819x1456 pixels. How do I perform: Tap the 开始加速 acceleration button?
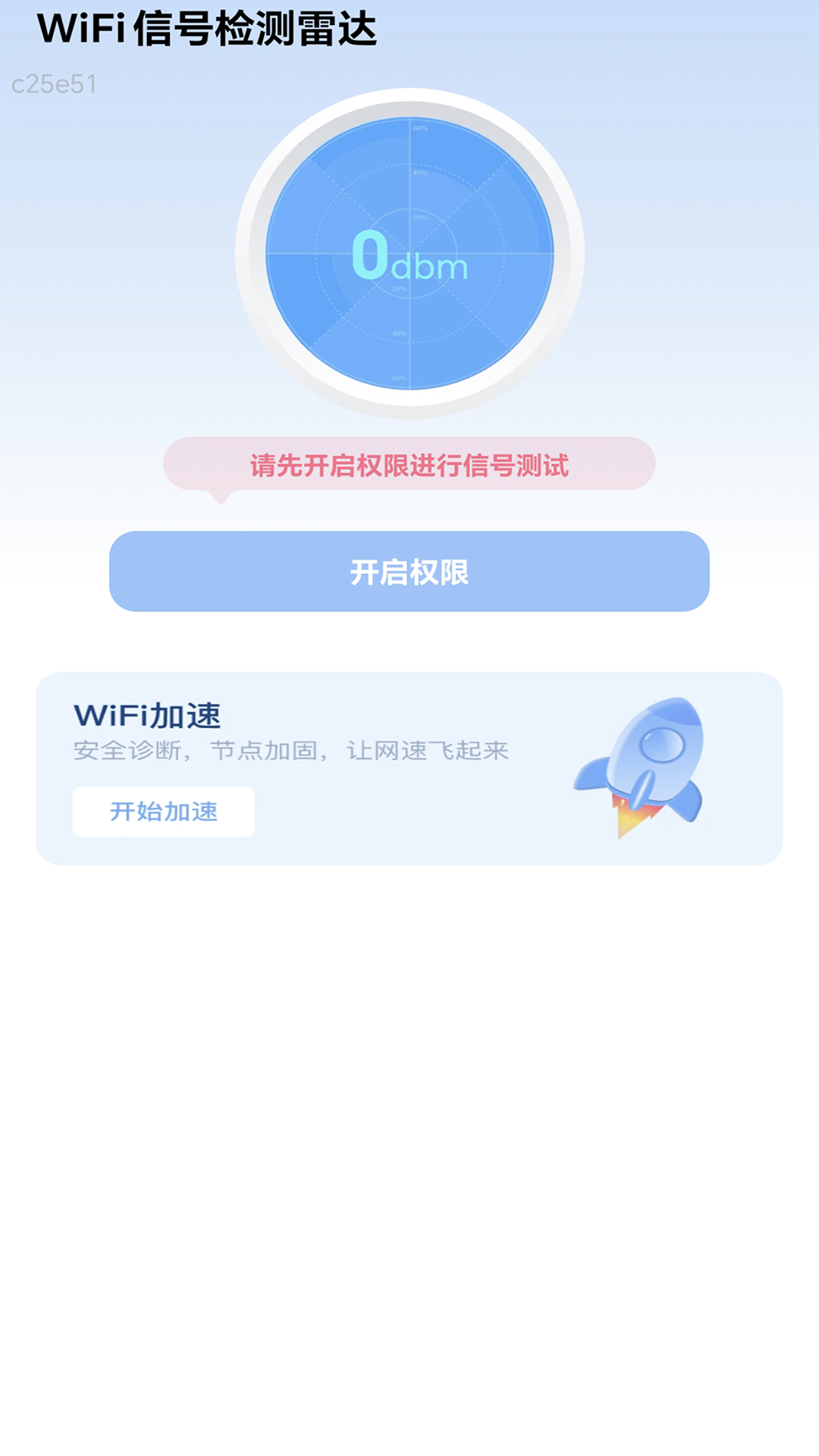coord(163,811)
